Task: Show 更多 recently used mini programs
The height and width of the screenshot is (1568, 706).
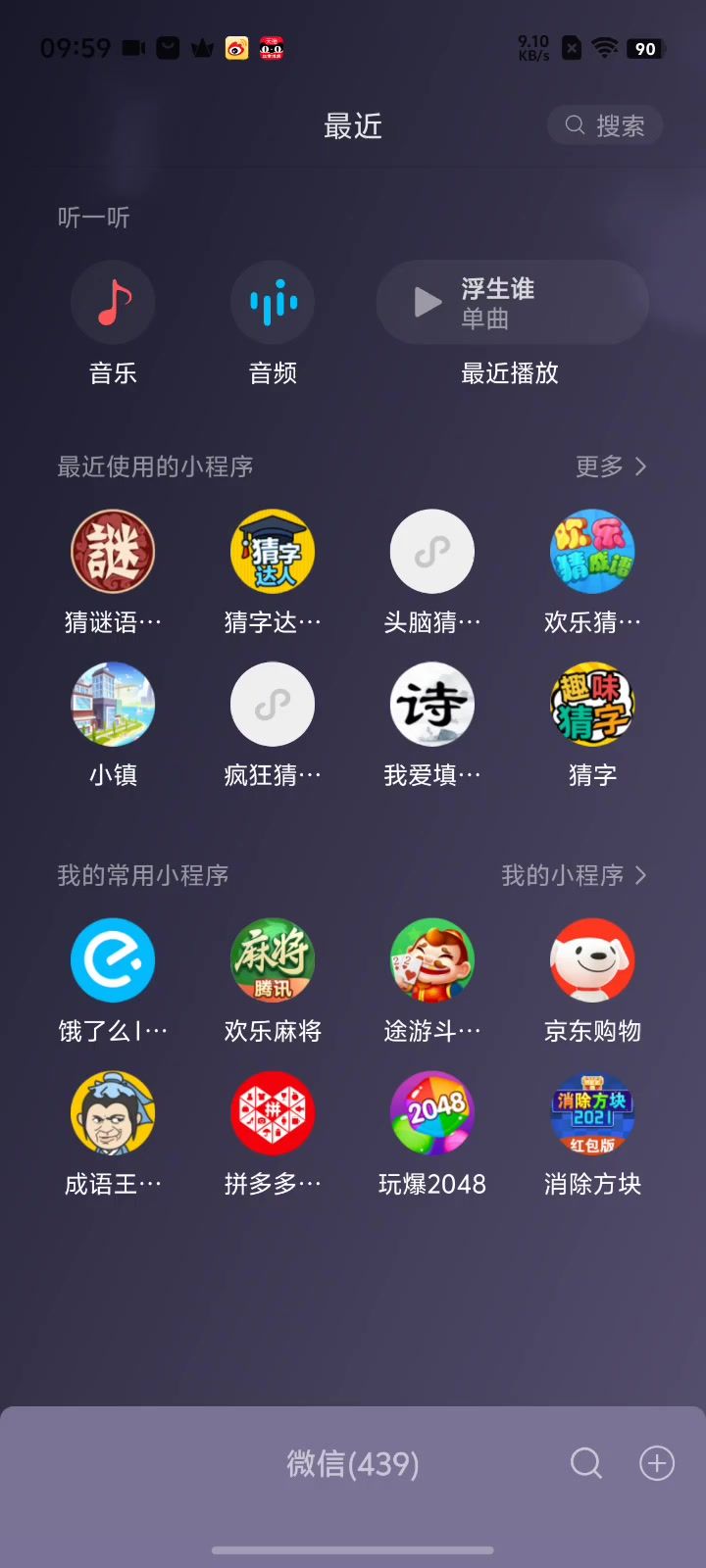Action: click(x=610, y=466)
